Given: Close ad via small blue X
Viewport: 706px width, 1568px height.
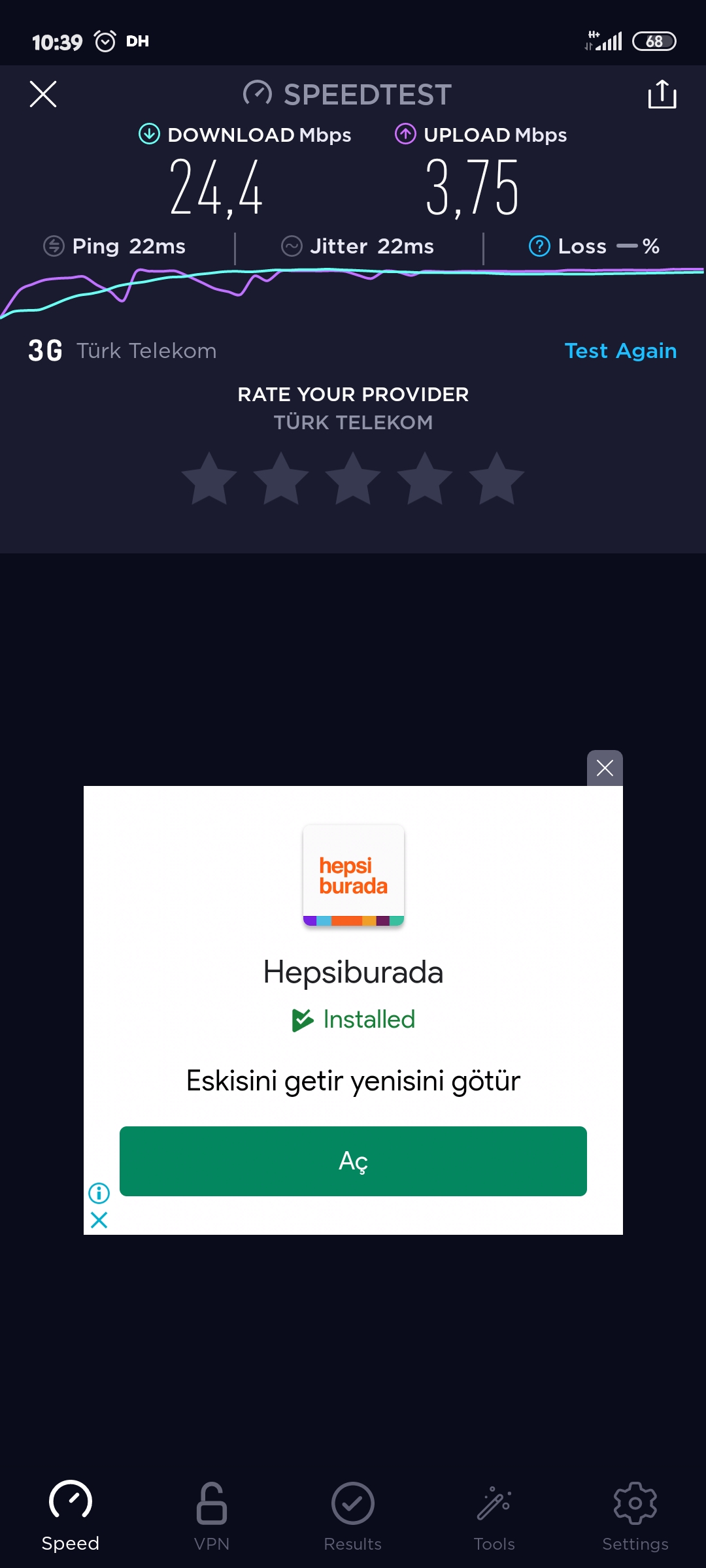Looking at the screenshot, I should pos(99,1220).
